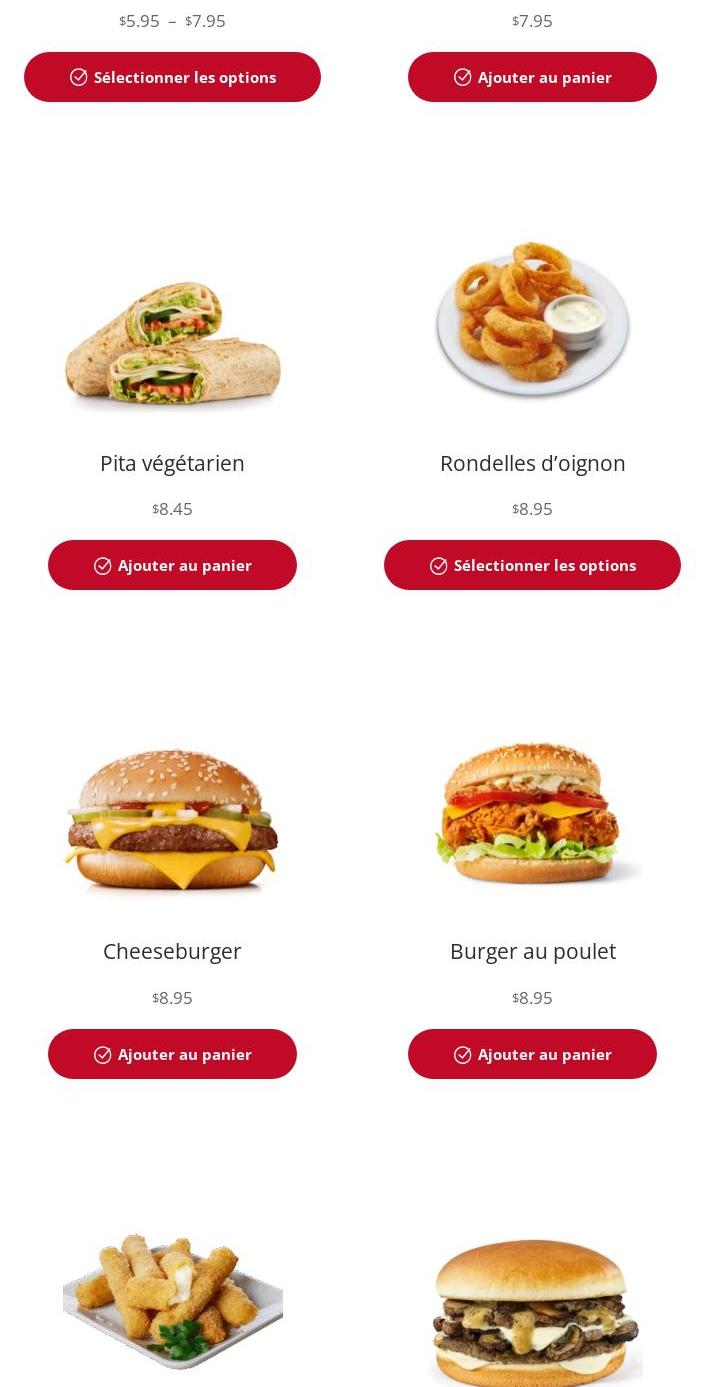This screenshot has height=1387, width=725.
Task: Select options for Rondelles d'oignon
Action: click(532, 565)
